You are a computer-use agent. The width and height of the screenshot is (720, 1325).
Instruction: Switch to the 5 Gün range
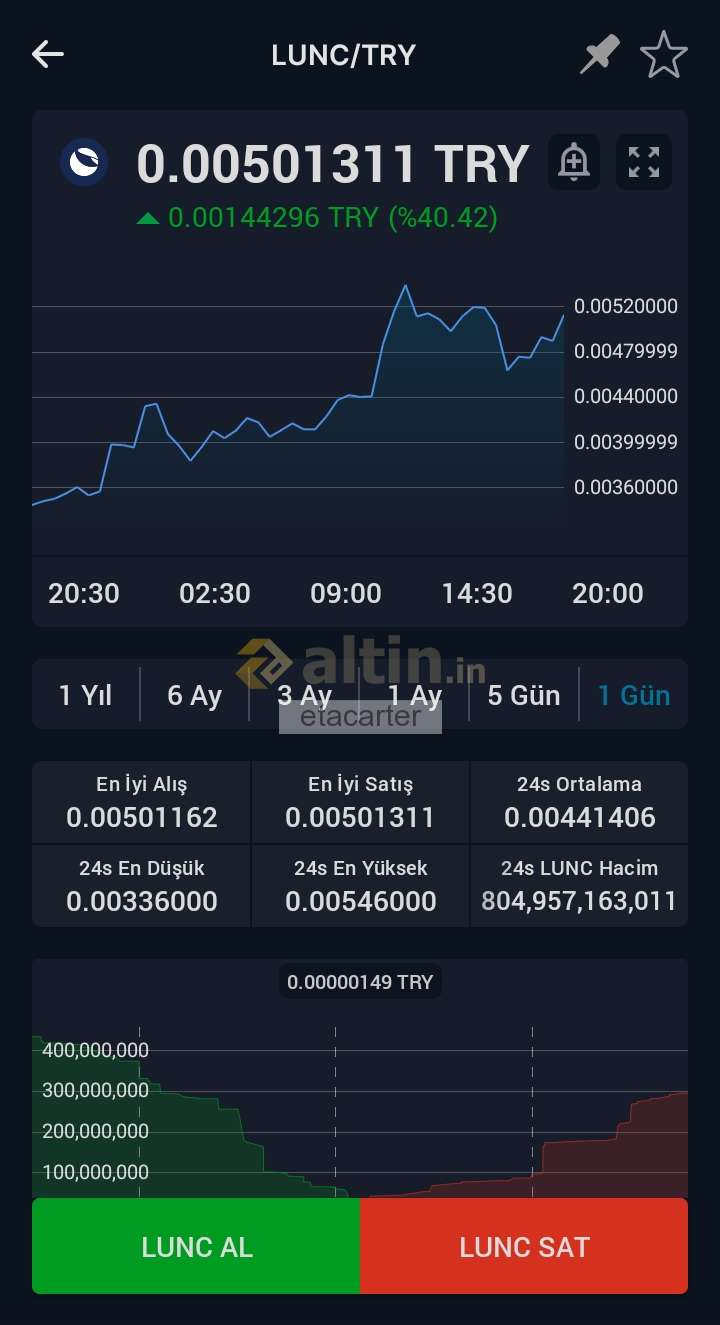(524, 695)
